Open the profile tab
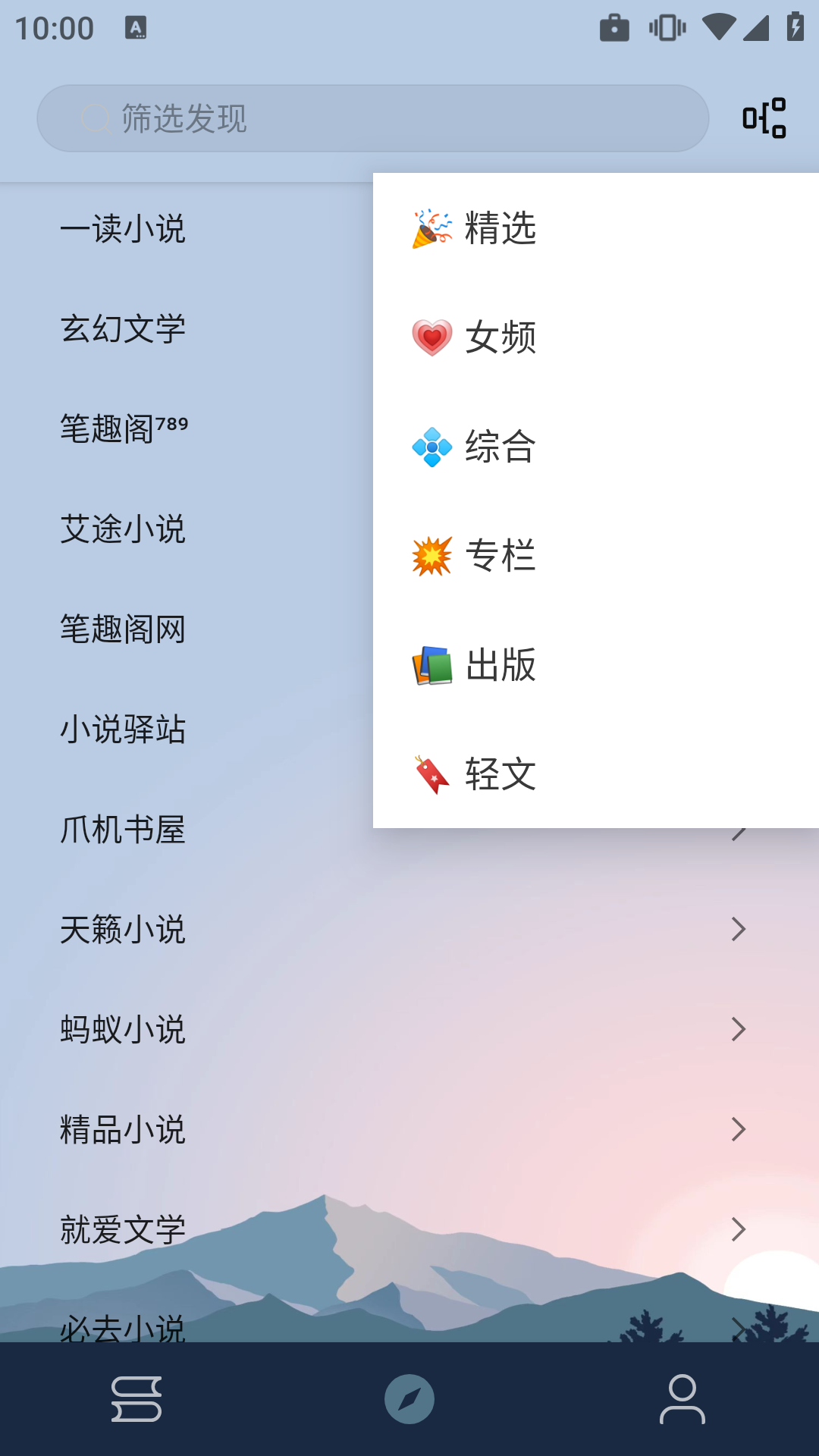This screenshot has height=1456, width=819. coord(682,1399)
